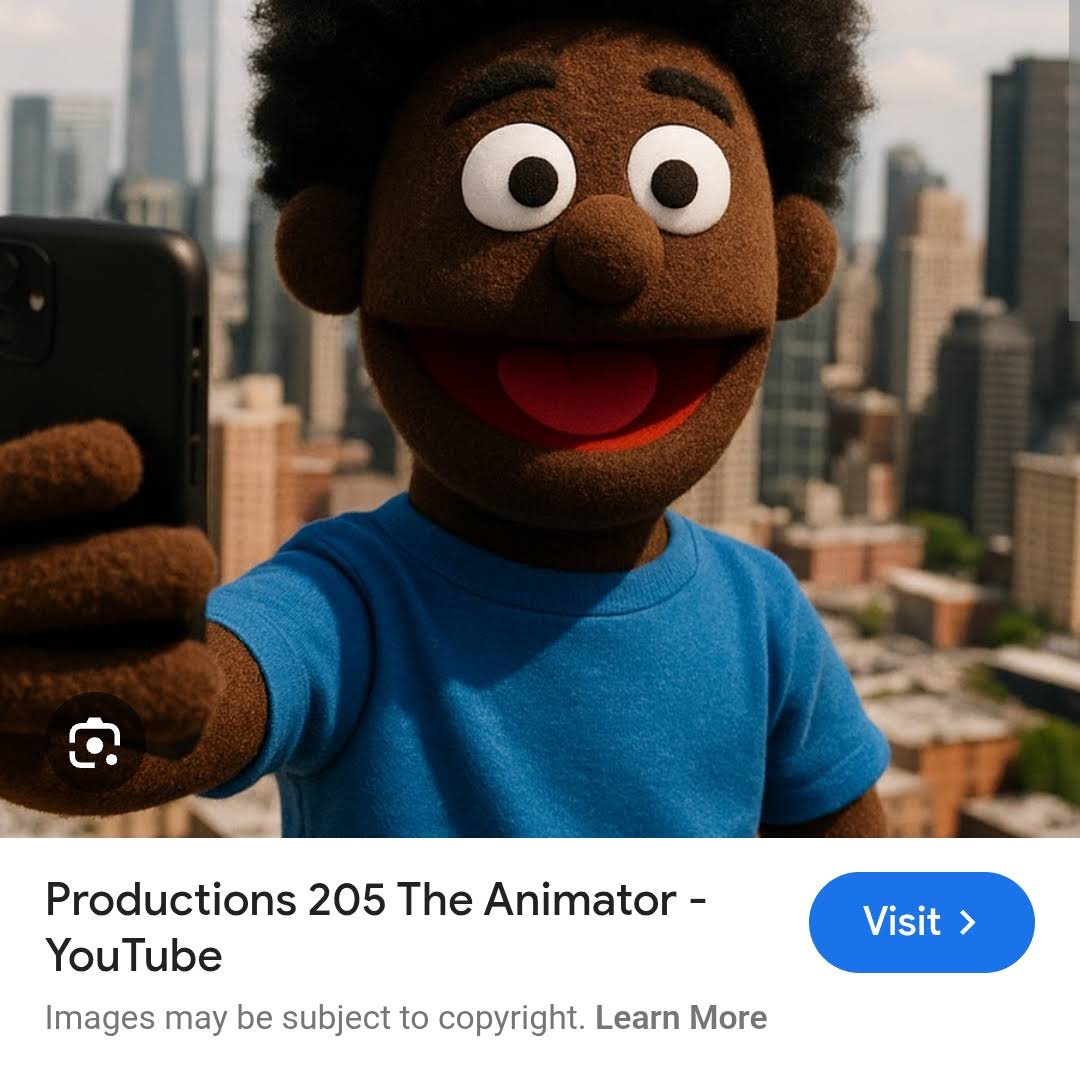Tap the Google Lens search icon

[x=95, y=743]
